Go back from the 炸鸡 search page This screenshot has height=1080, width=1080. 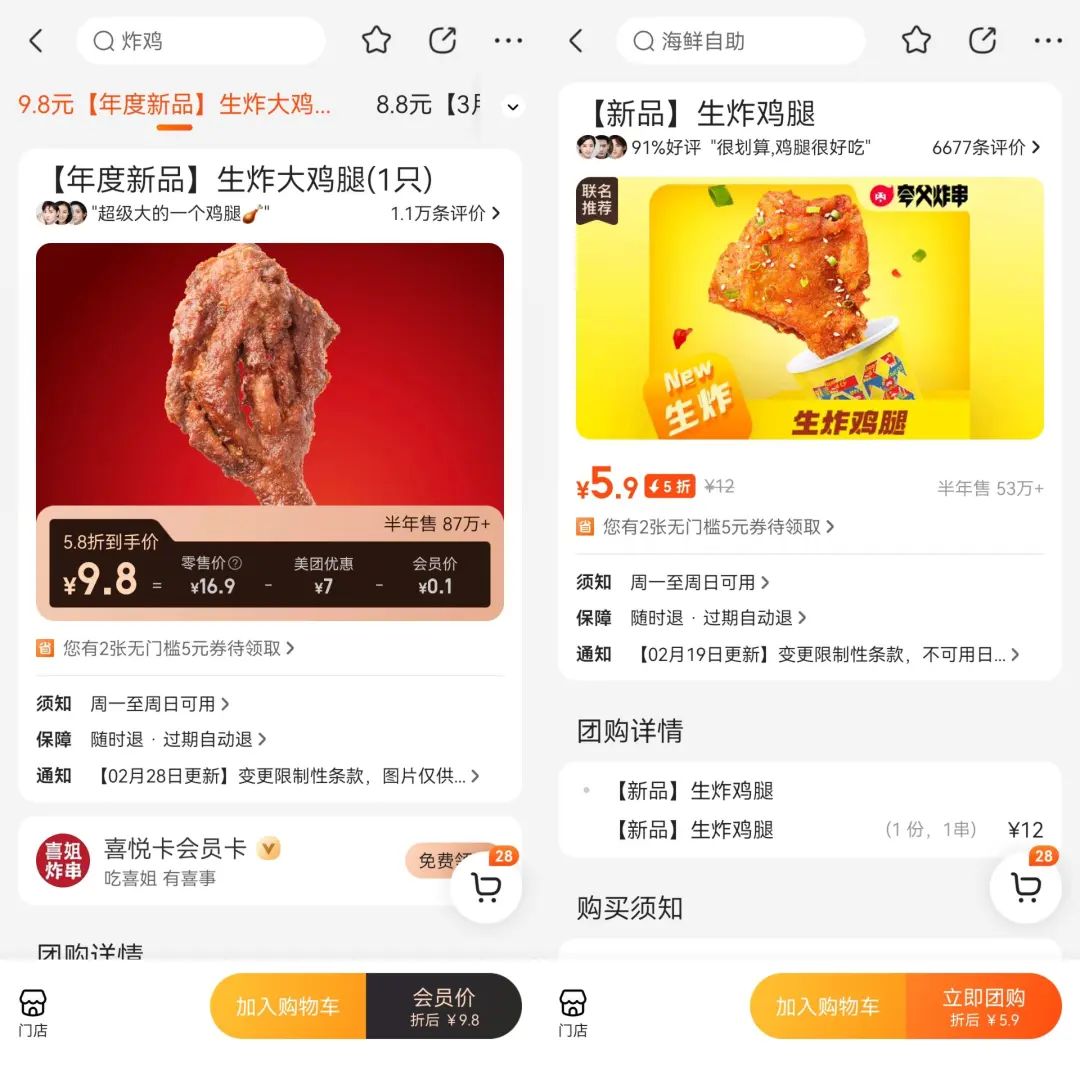[x=36, y=41]
